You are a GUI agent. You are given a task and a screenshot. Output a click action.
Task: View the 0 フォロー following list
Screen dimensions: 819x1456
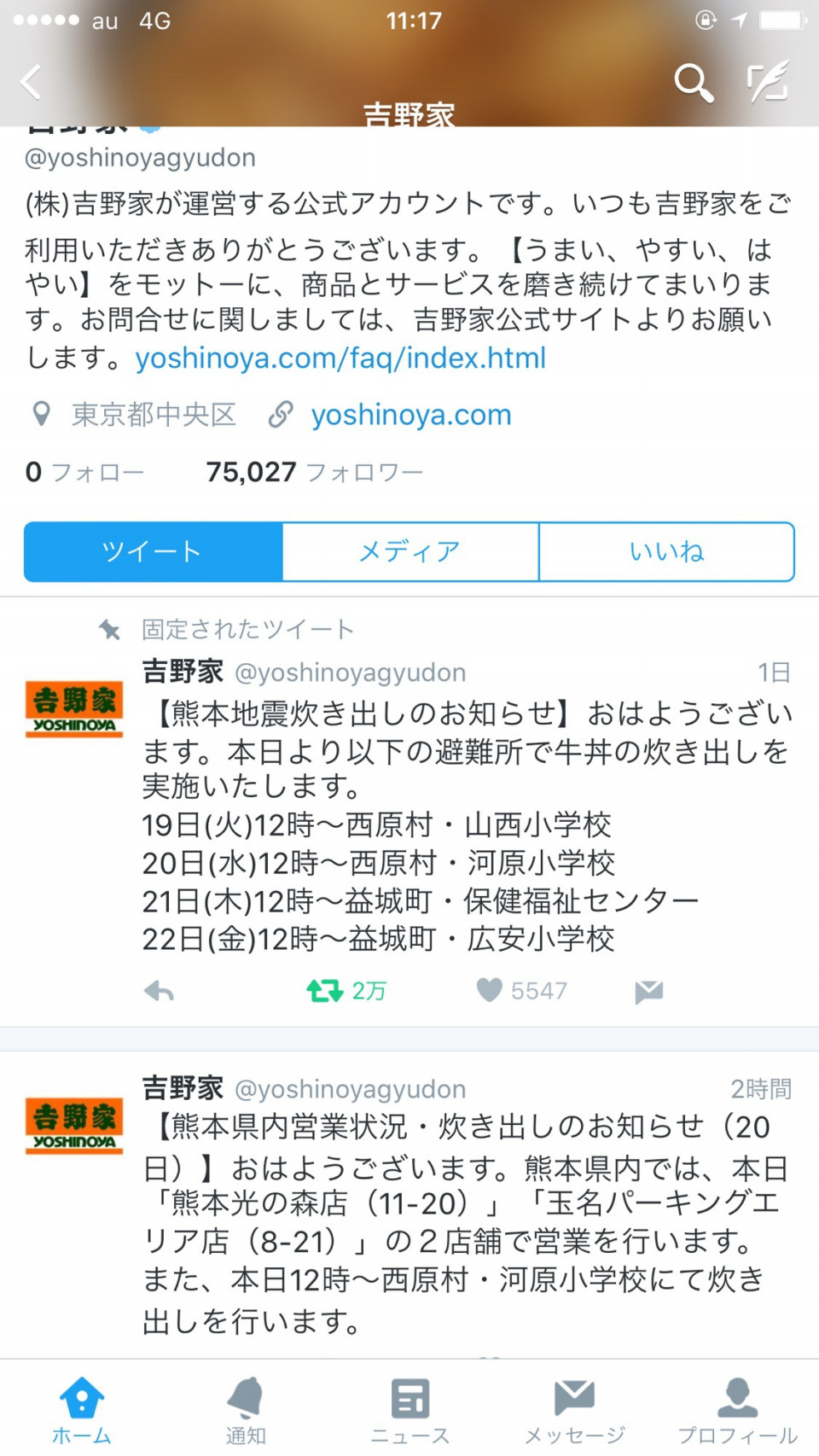coord(84,472)
